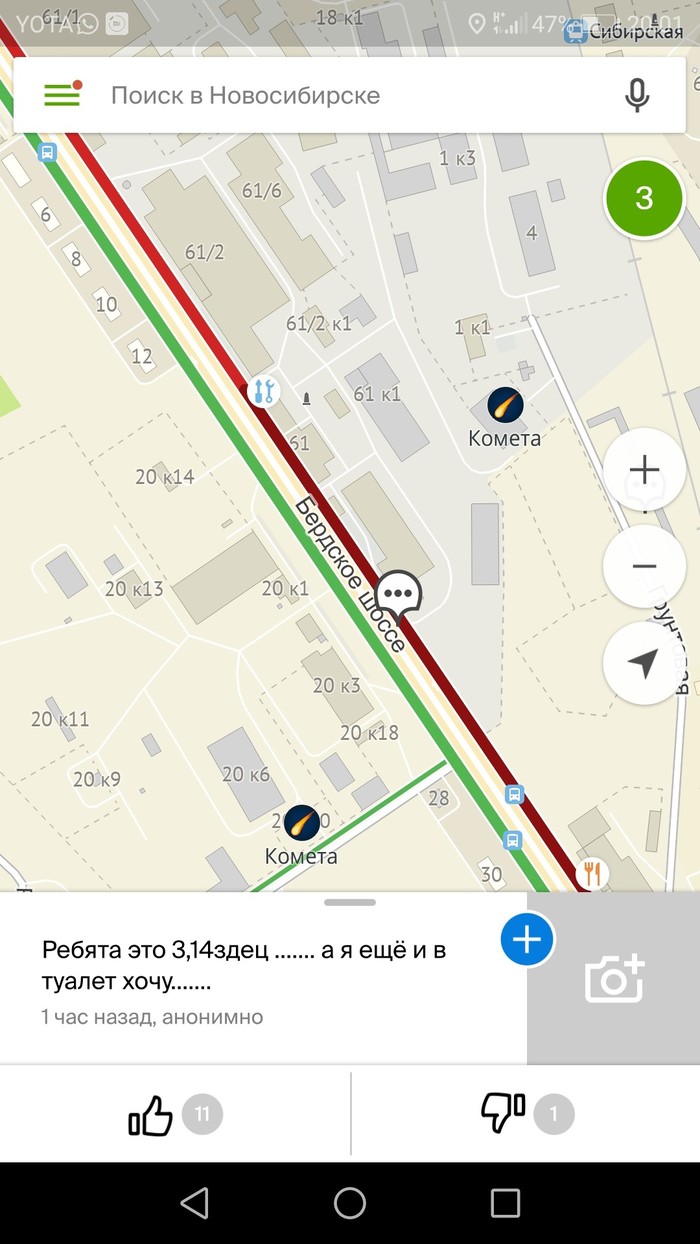Select the car repair marker on the map
Screen dimensions: 700x1244
point(263,391)
